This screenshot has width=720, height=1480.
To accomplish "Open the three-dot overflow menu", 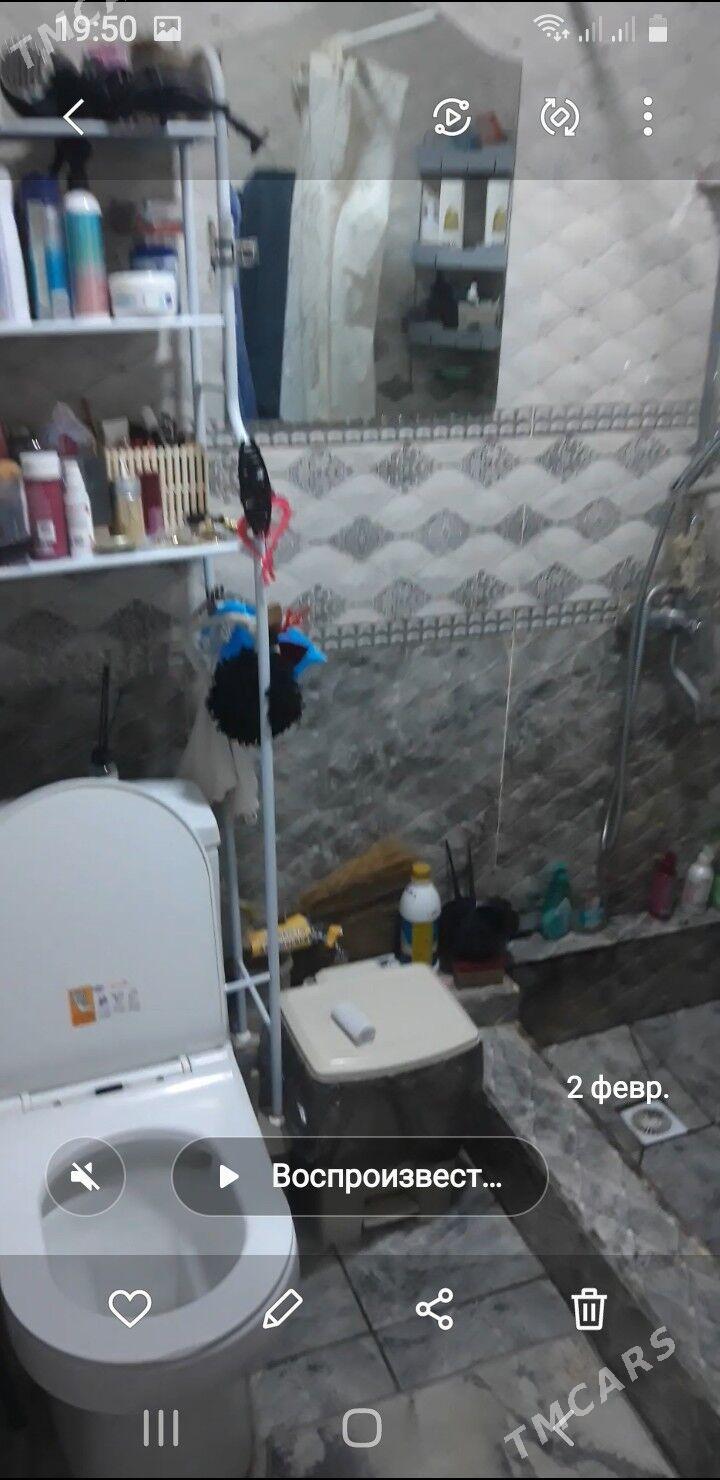I will (x=648, y=118).
